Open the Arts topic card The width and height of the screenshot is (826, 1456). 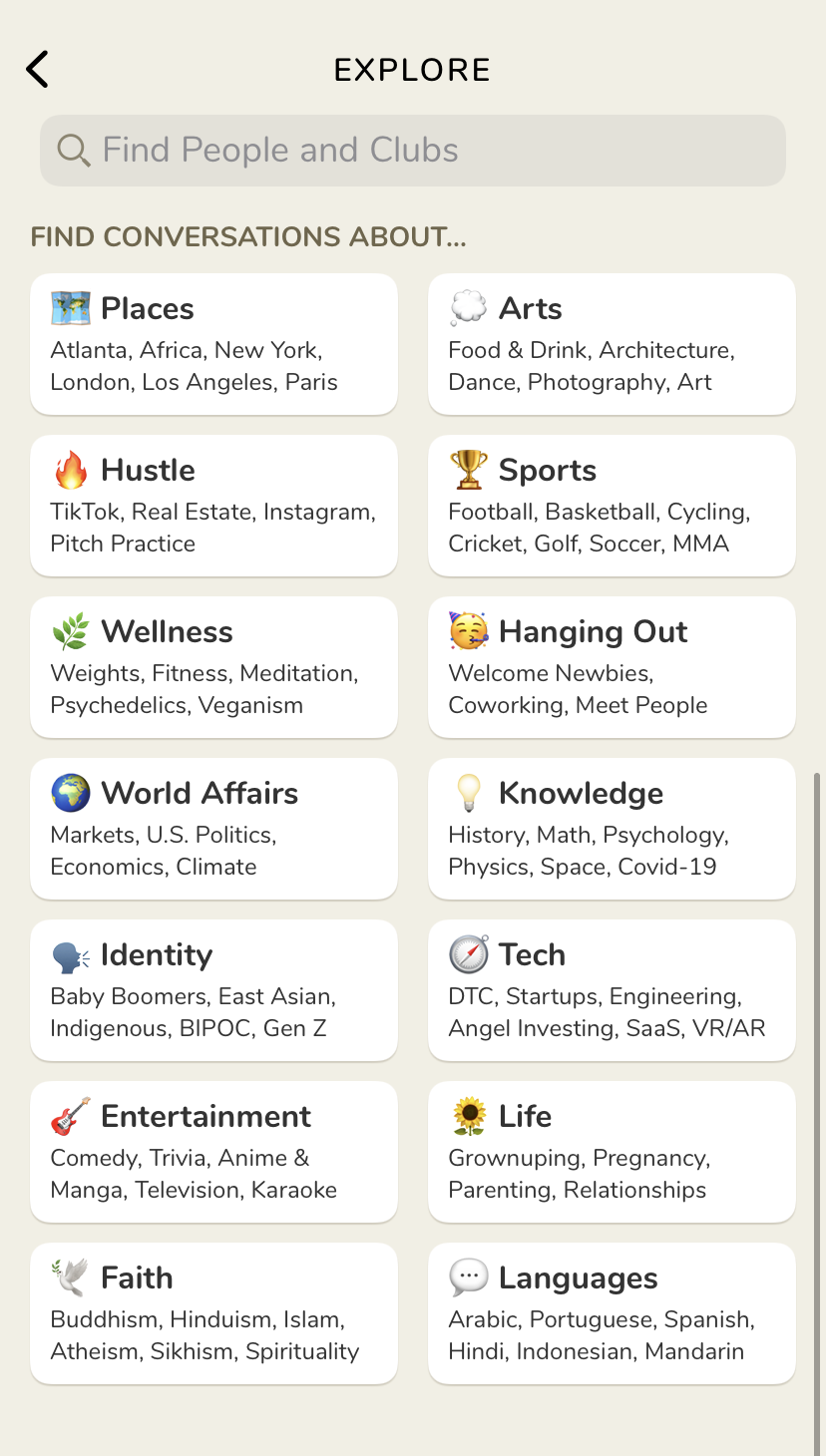pyautogui.click(x=612, y=344)
